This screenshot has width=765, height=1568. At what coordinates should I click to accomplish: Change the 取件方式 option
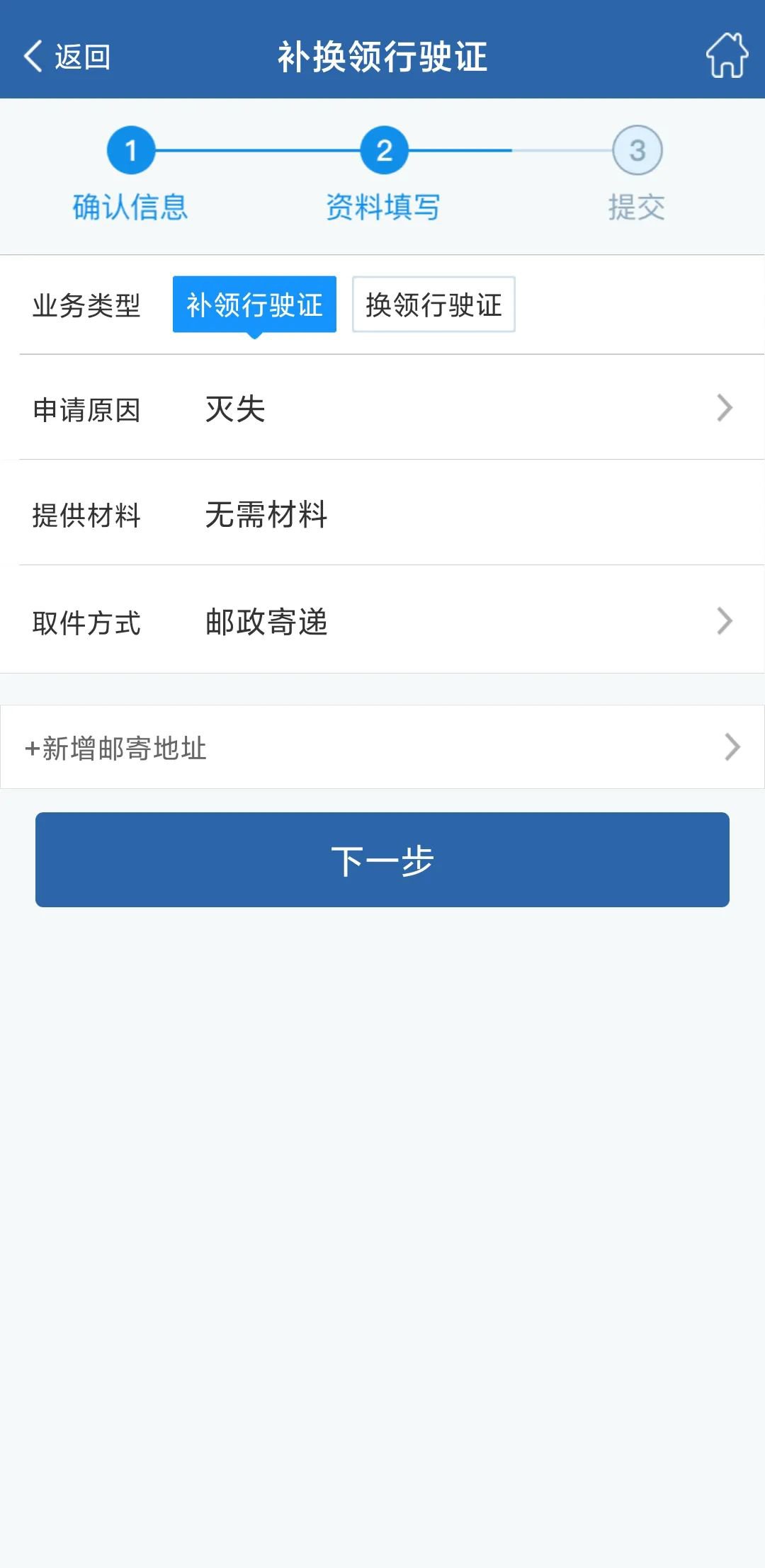tap(382, 621)
